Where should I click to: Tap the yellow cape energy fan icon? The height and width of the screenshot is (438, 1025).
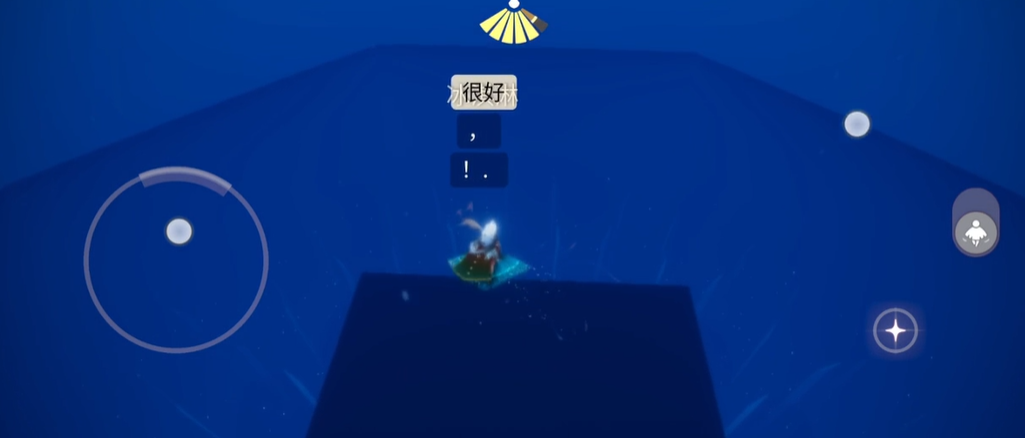click(513, 23)
